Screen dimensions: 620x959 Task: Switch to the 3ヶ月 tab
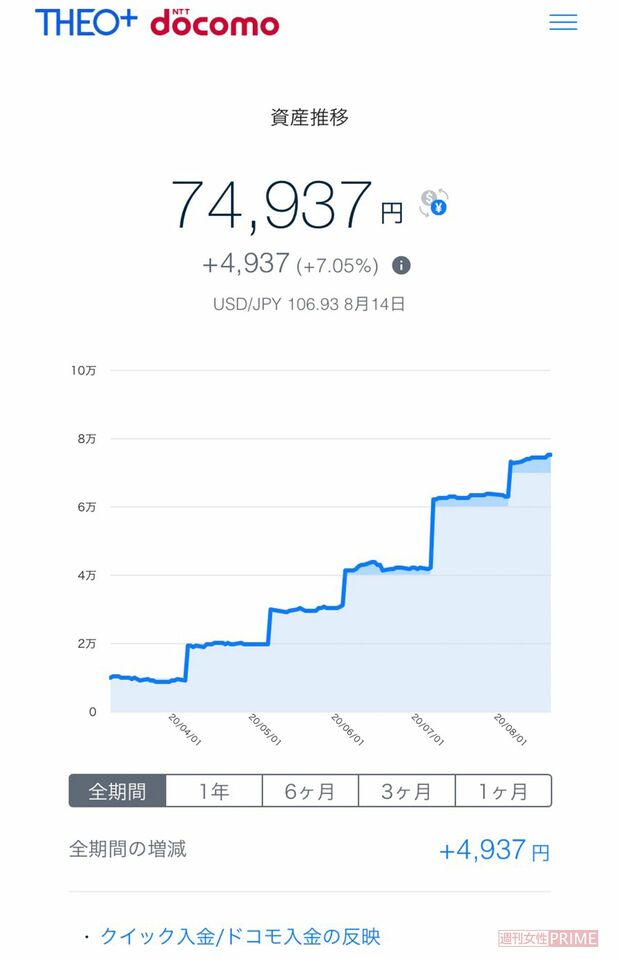(x=407, y=791)
